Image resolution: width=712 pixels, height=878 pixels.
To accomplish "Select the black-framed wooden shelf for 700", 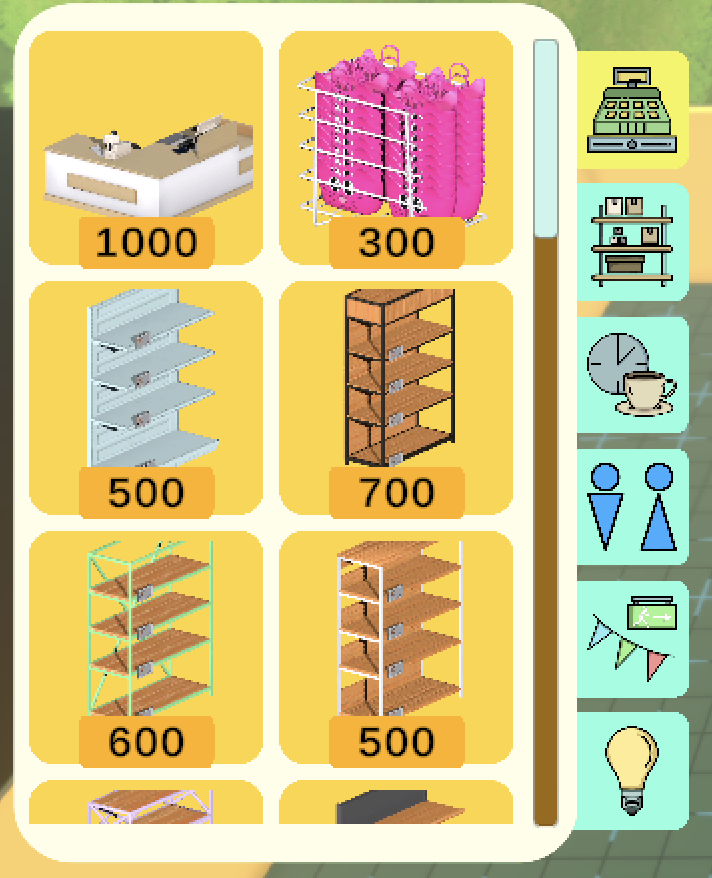I will point(396,398).
